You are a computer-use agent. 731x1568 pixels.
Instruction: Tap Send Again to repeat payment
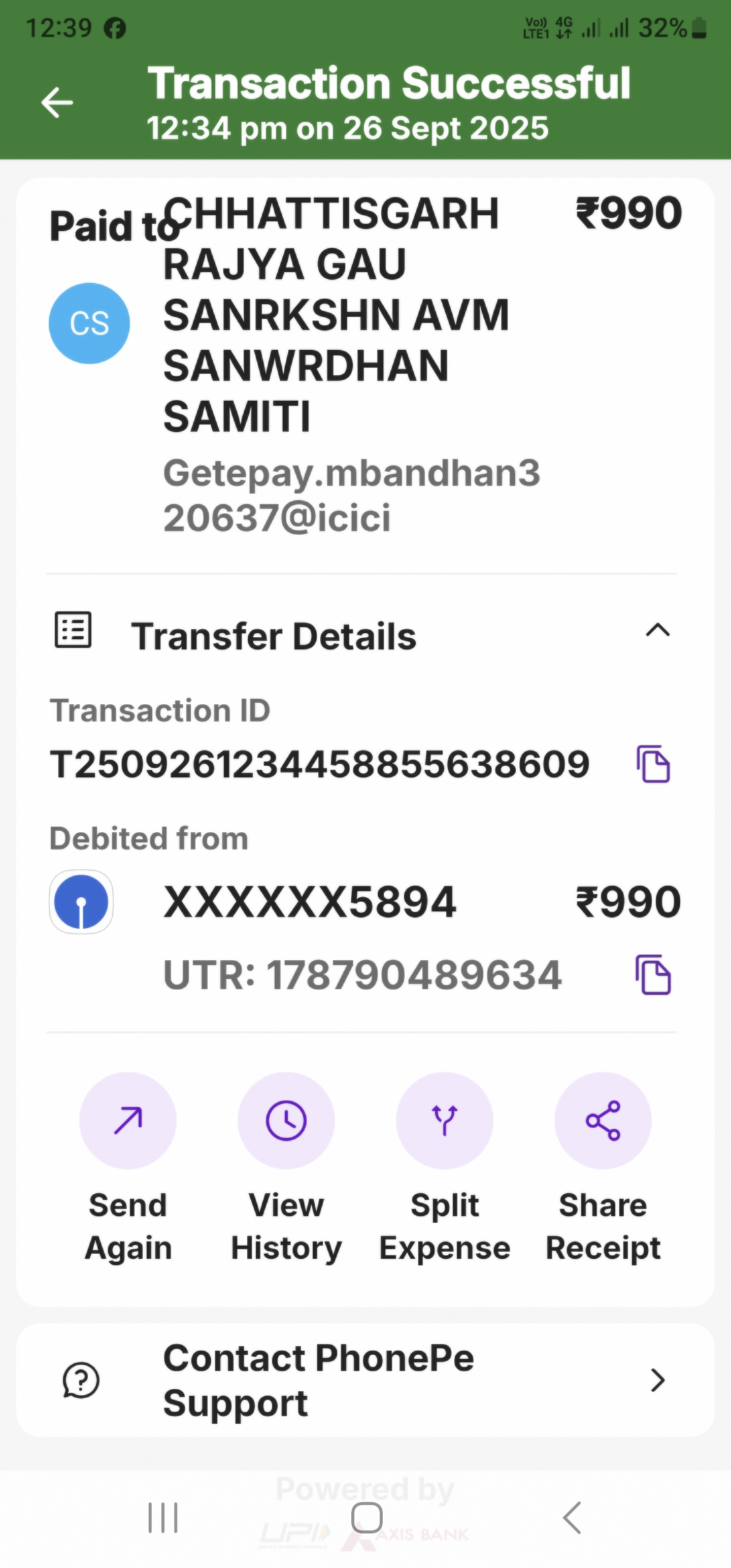pyautogui.click(x=128, y=1121)
